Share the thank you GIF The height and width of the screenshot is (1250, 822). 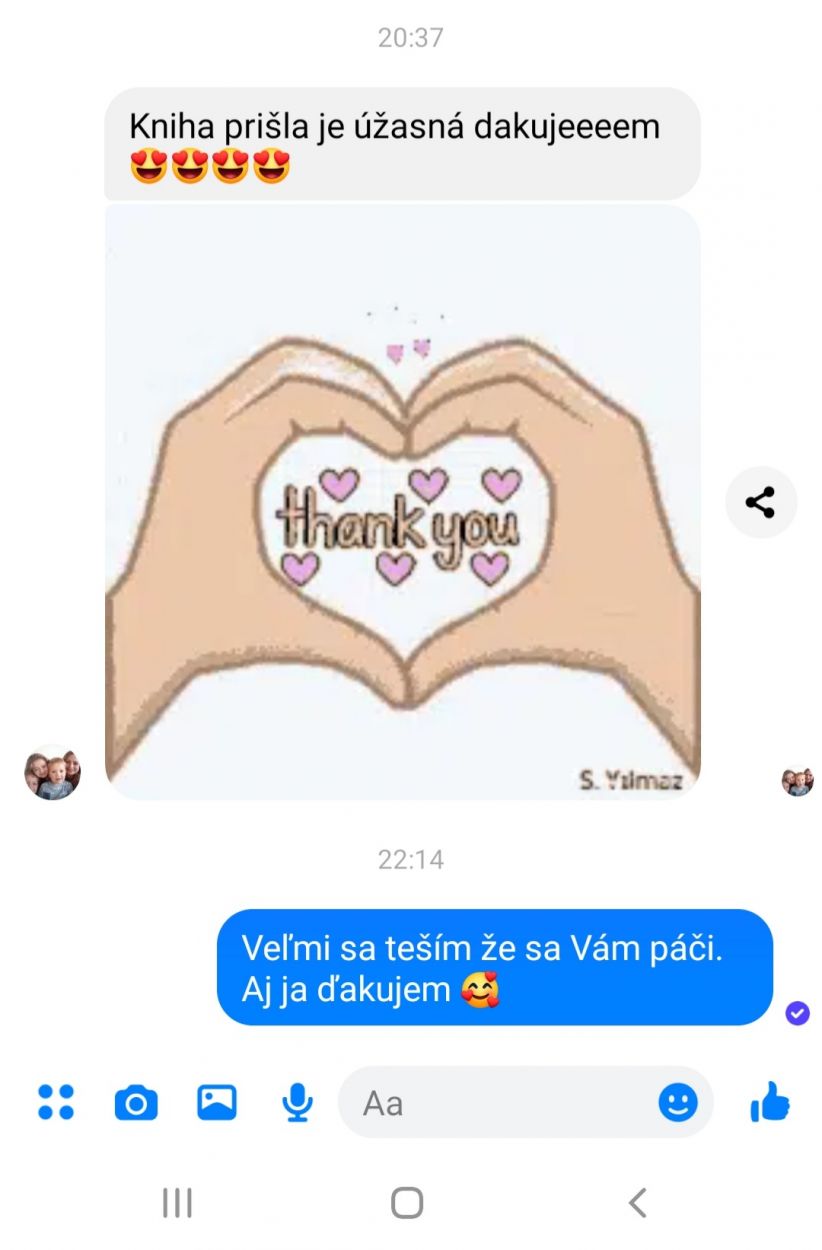pyautogui.click(x=760, y=502)
